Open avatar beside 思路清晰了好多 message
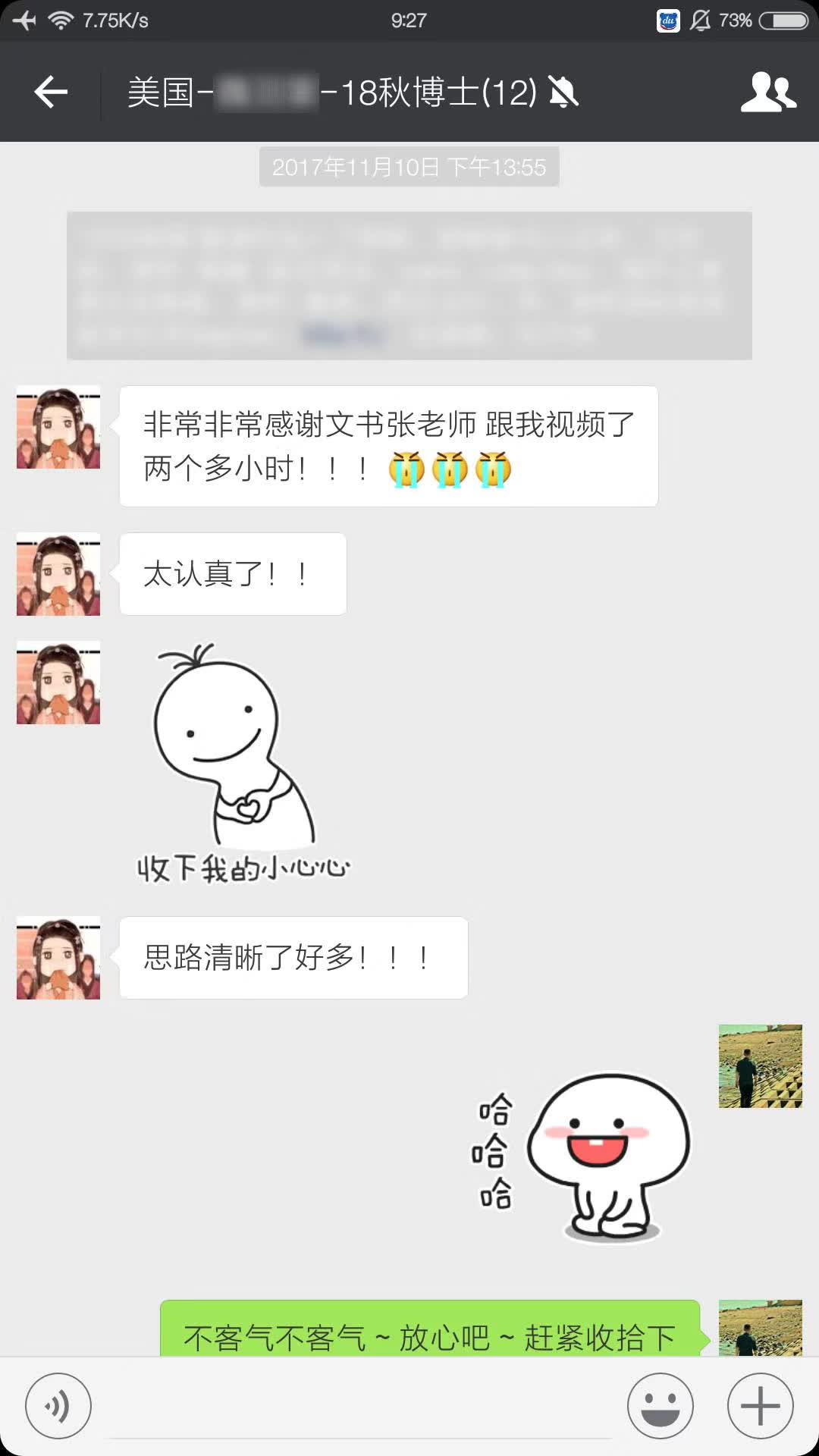 tap(58, 958)
